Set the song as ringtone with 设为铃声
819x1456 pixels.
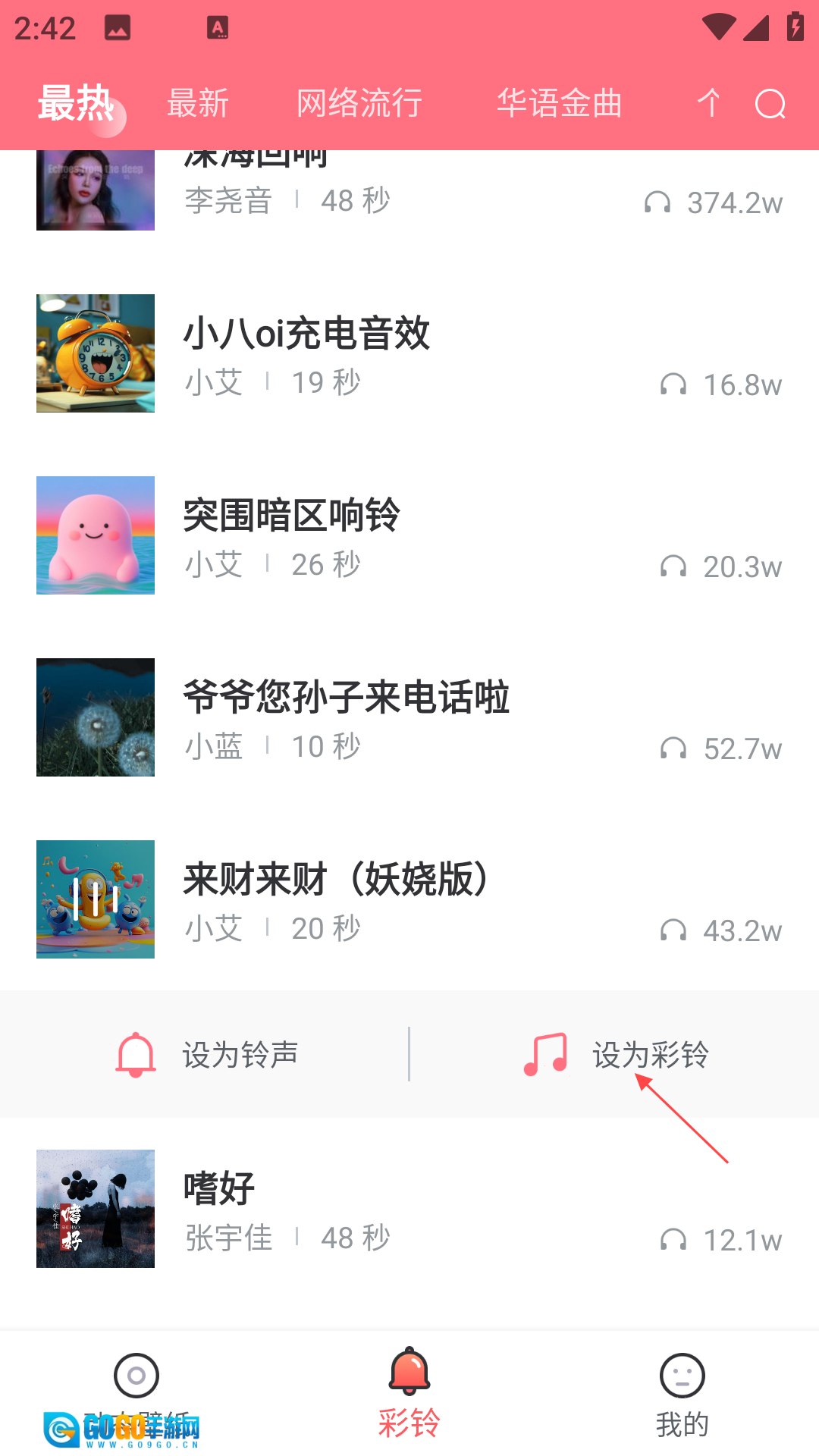[206, 1054]
